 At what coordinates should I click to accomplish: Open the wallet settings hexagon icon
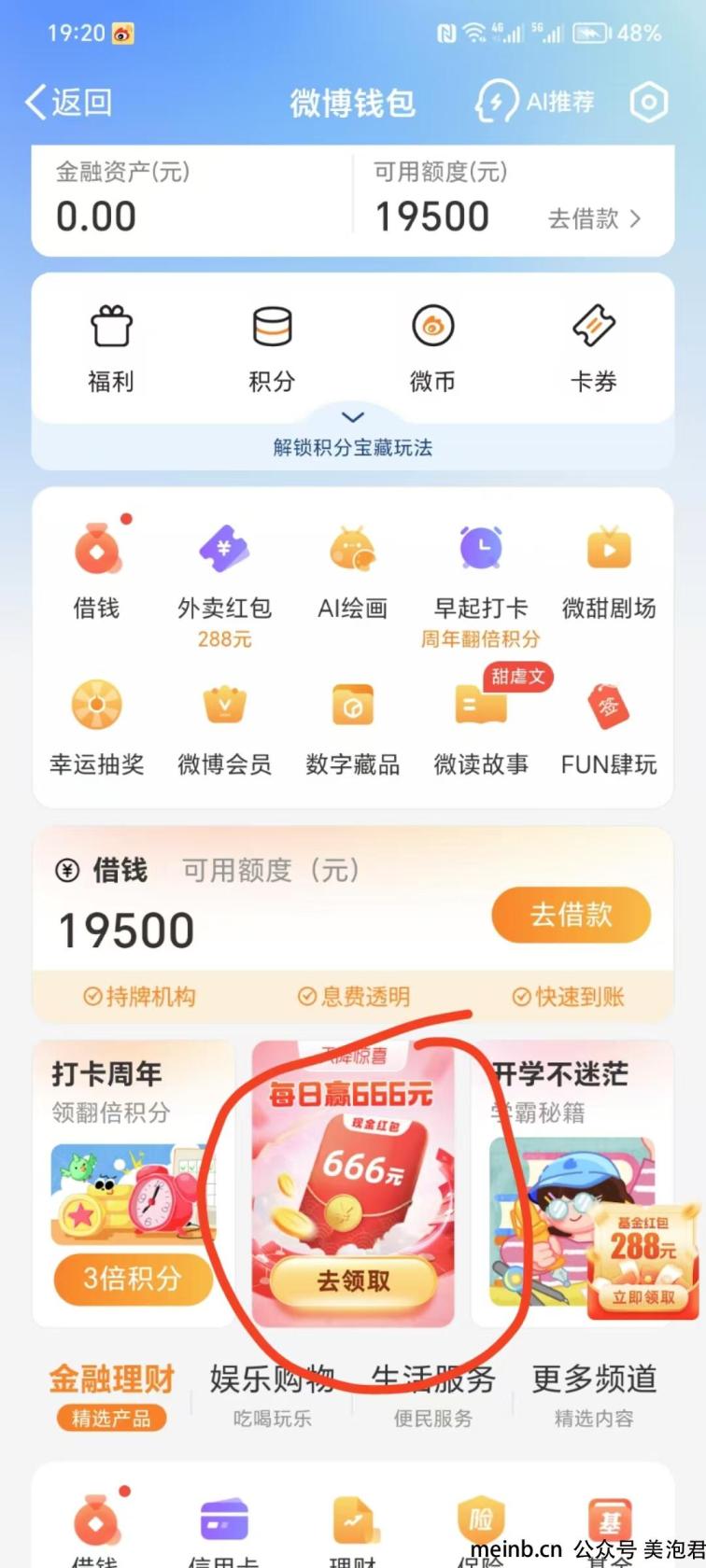[x=649, y=102]
